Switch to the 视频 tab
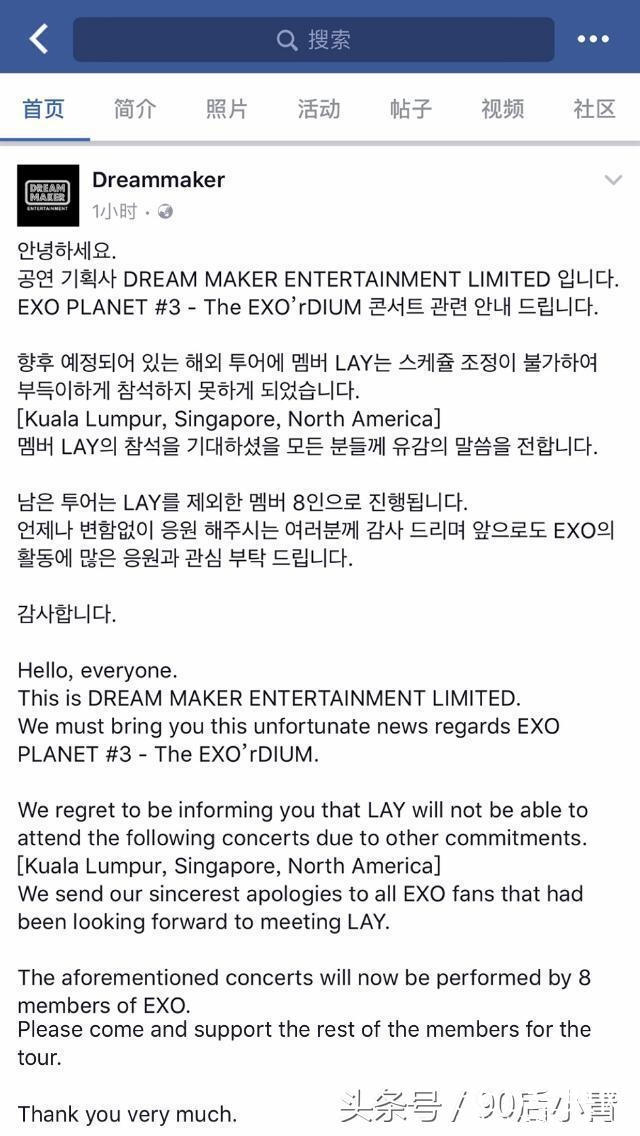This screenshot has width=640, height=1136. (502, 109)
